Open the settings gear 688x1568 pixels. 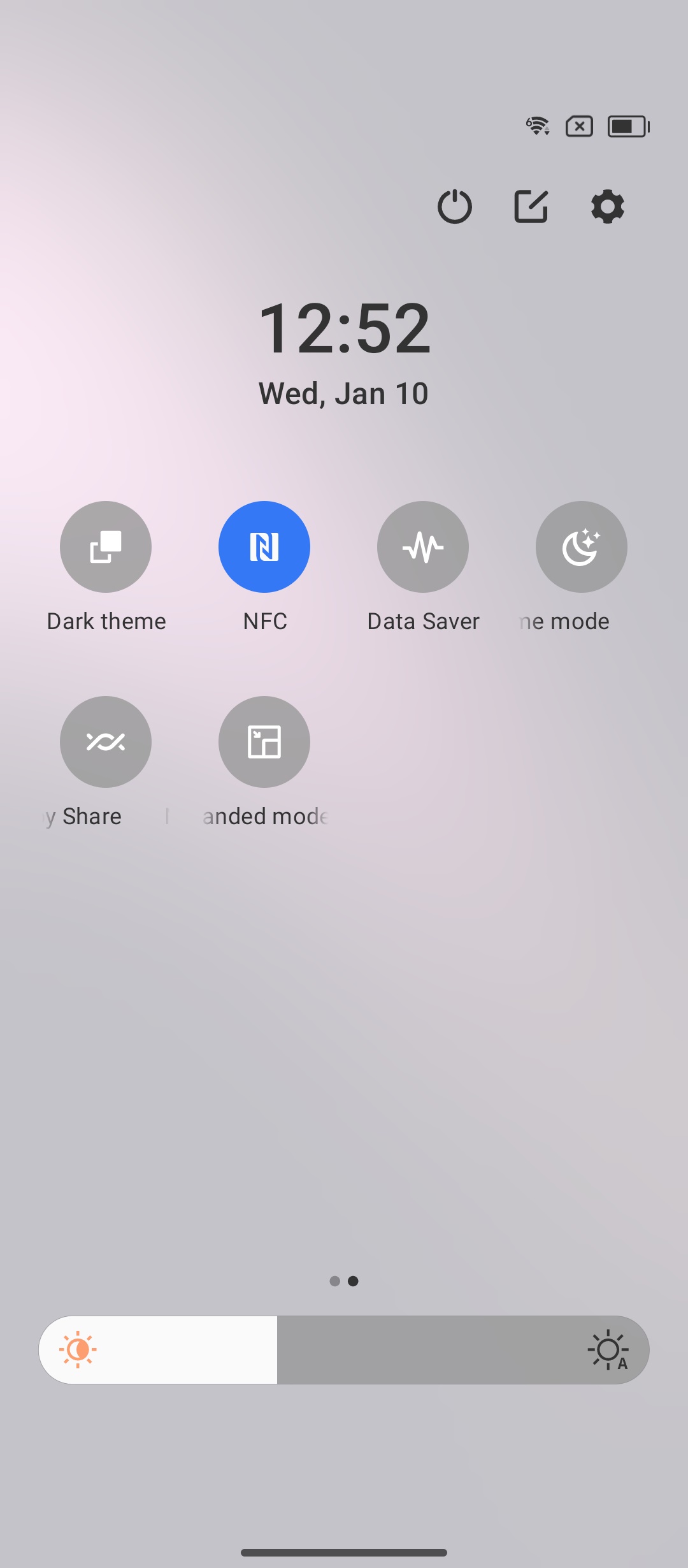point(608,207)
